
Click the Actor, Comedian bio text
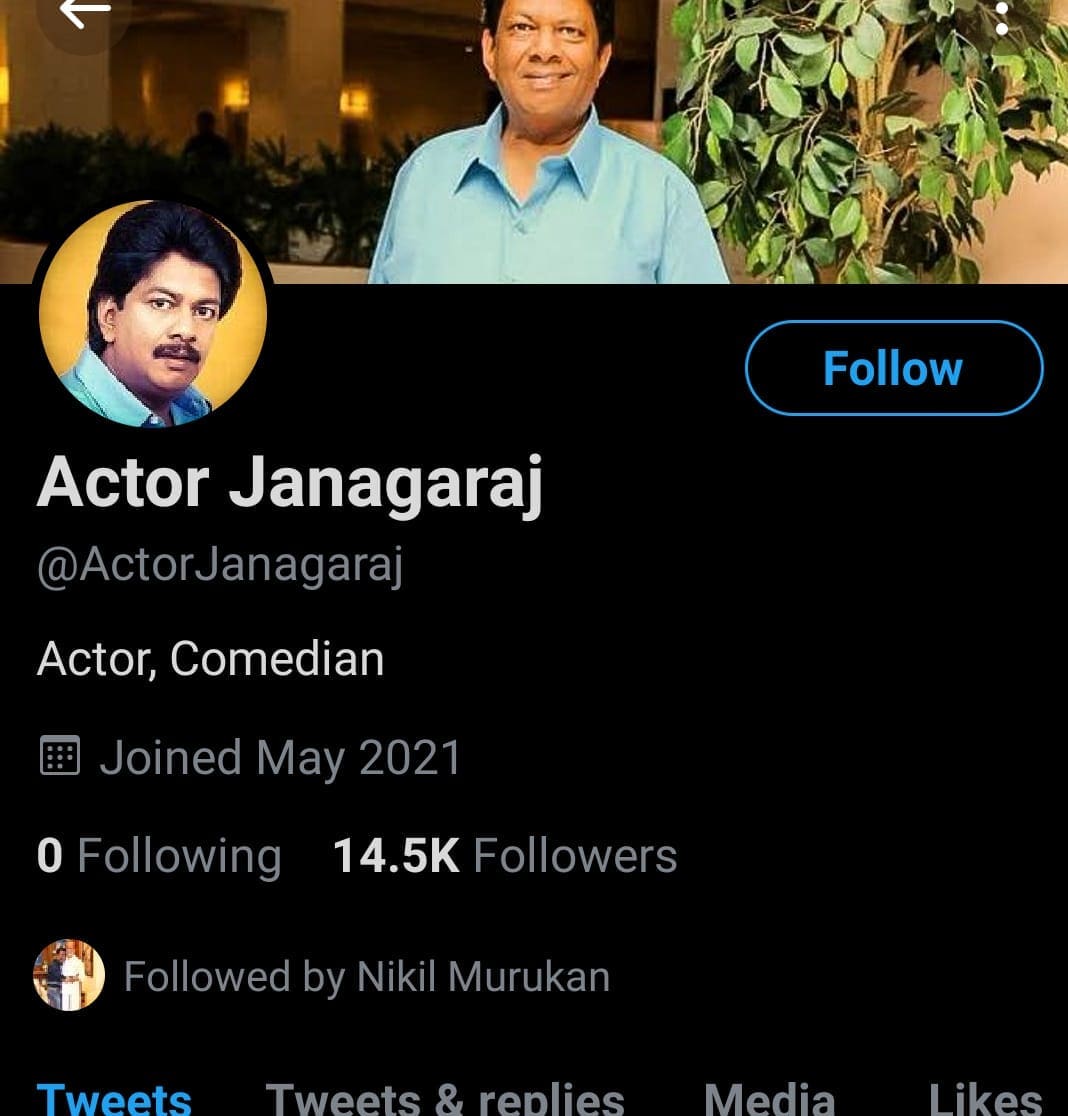click(x=210, y=658)
